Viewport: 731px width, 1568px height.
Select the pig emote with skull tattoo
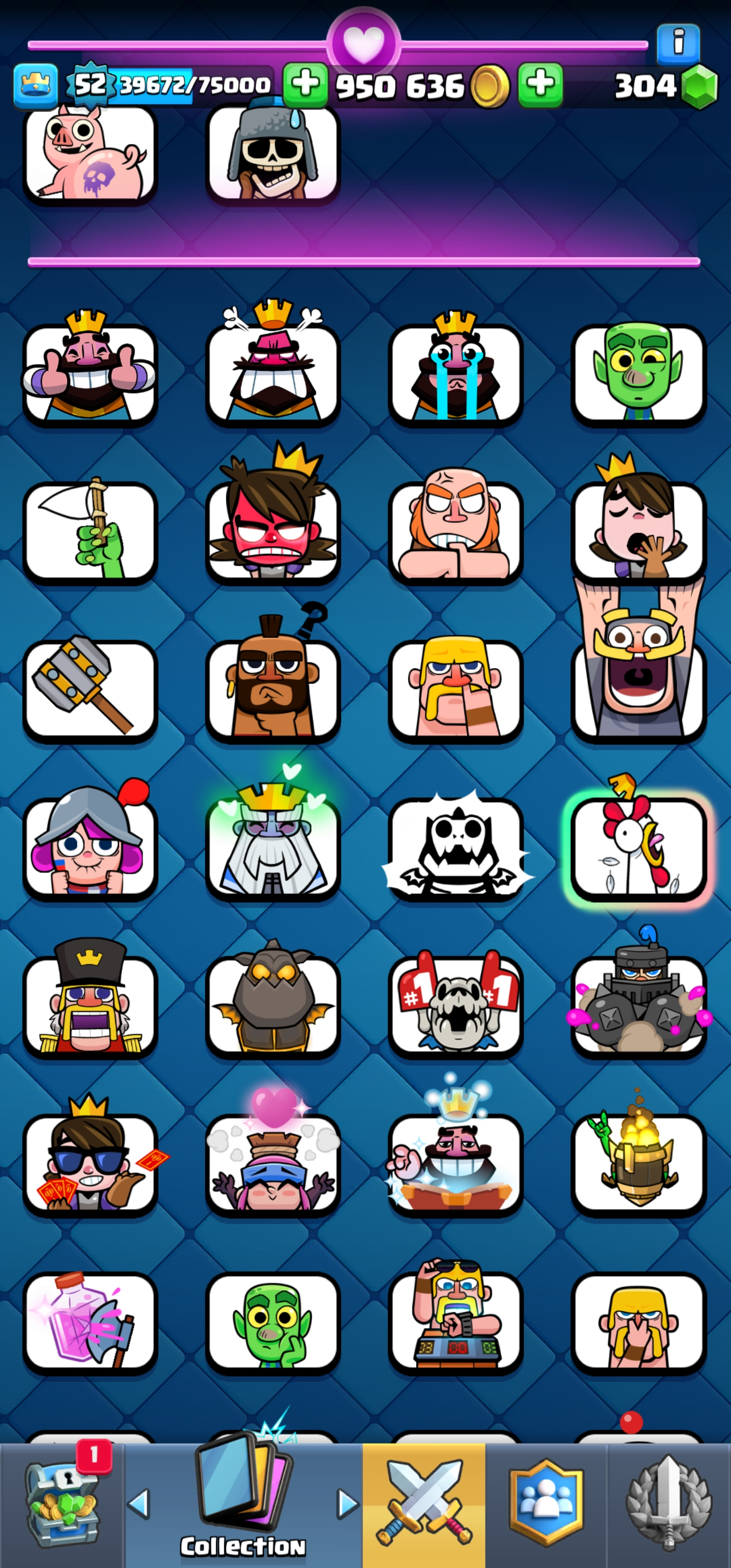pyautogui.click(x=90, y=153)
